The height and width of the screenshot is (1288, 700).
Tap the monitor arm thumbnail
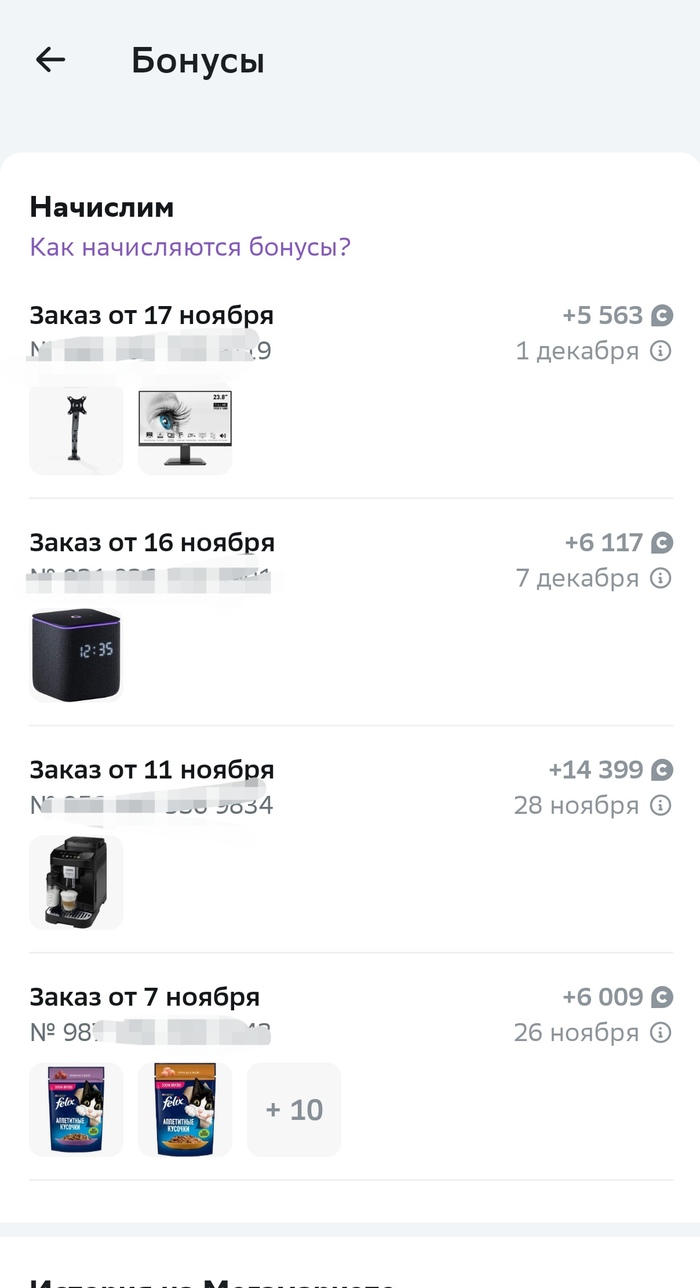pos(76,429)
